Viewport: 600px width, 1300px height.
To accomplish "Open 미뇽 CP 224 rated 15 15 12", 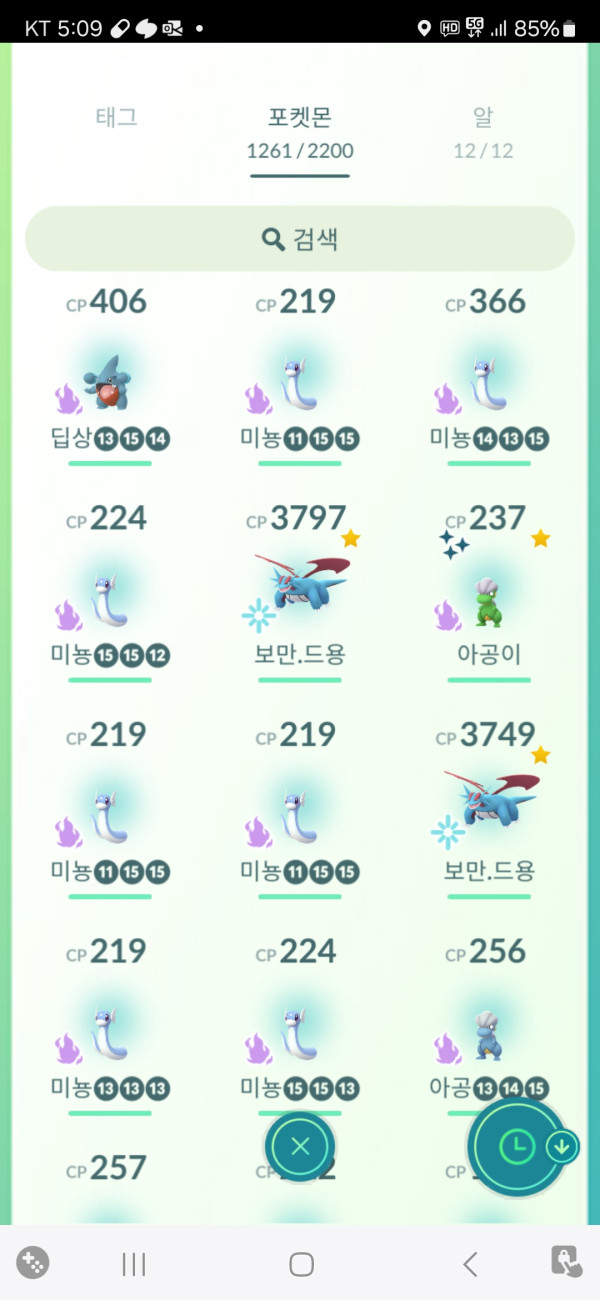I will click(x=110, y=602).
